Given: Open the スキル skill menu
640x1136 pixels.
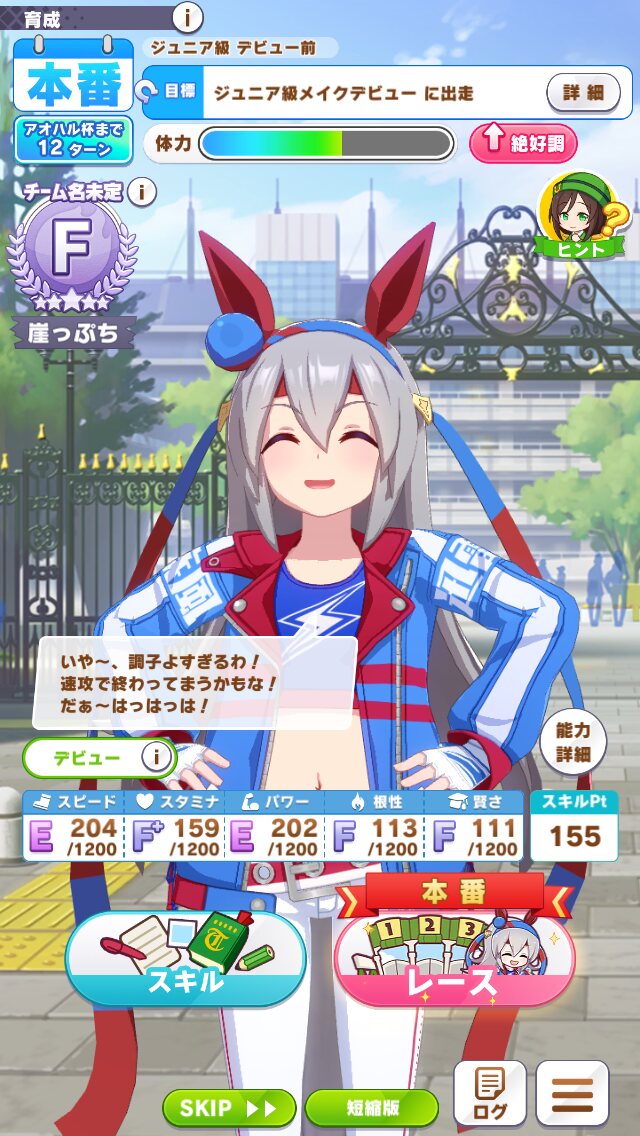Looking at the screenshot, I should 186,958.
